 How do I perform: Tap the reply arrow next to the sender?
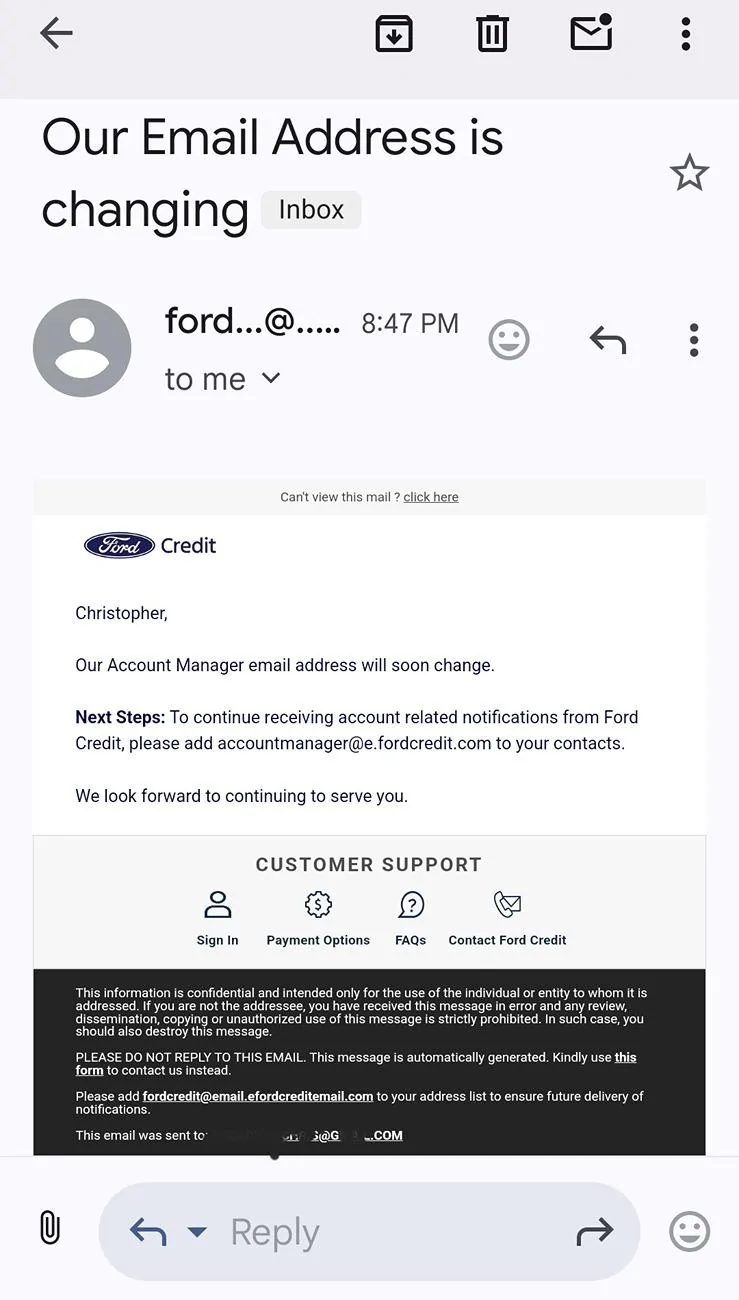[x=607, y=339]
